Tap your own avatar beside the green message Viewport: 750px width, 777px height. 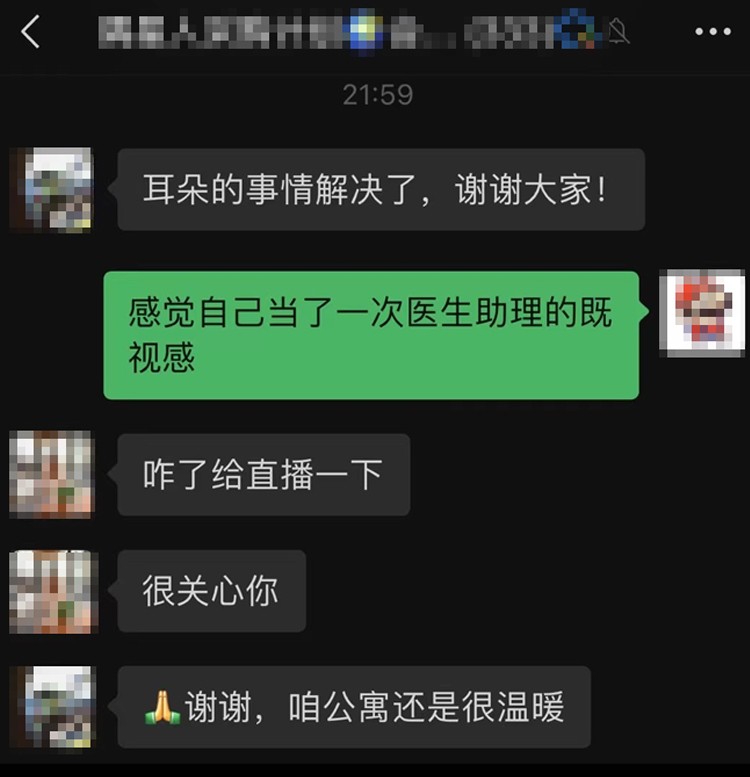coord(702,313)
